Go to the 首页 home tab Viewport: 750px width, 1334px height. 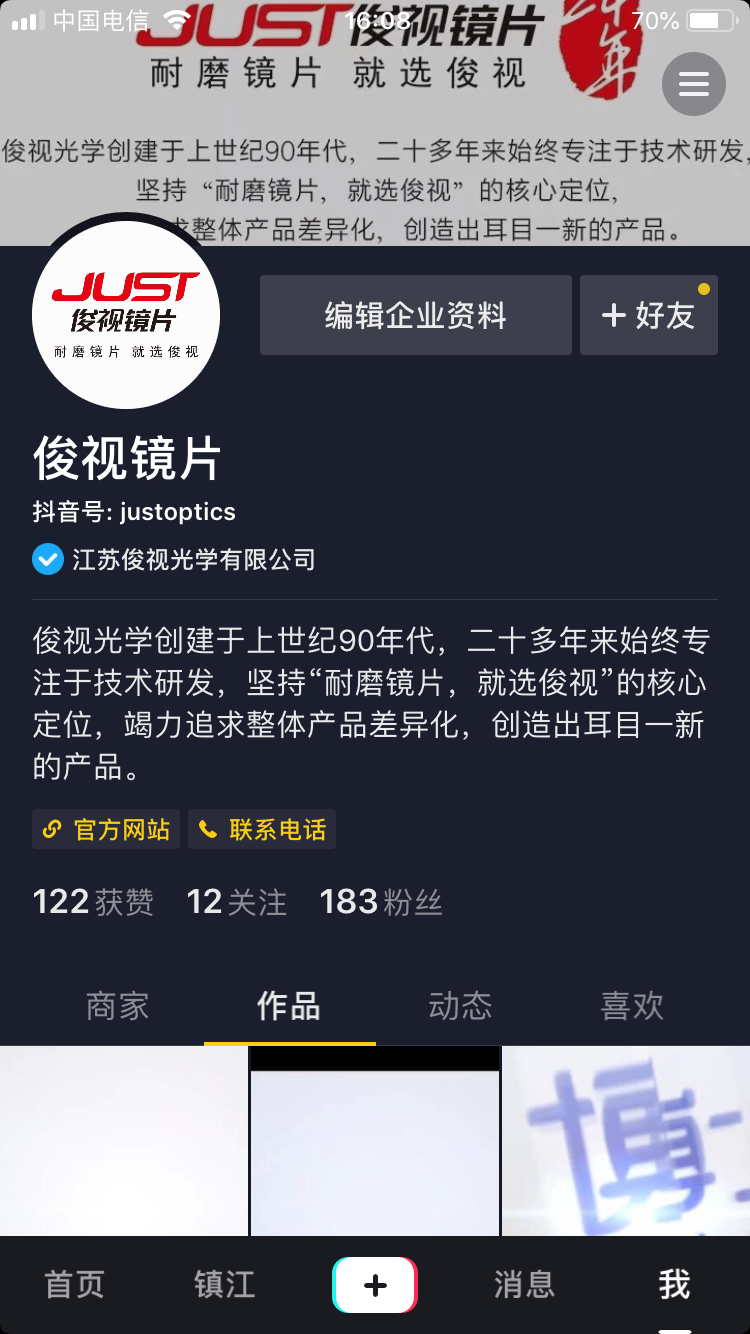click(74, 1285)
